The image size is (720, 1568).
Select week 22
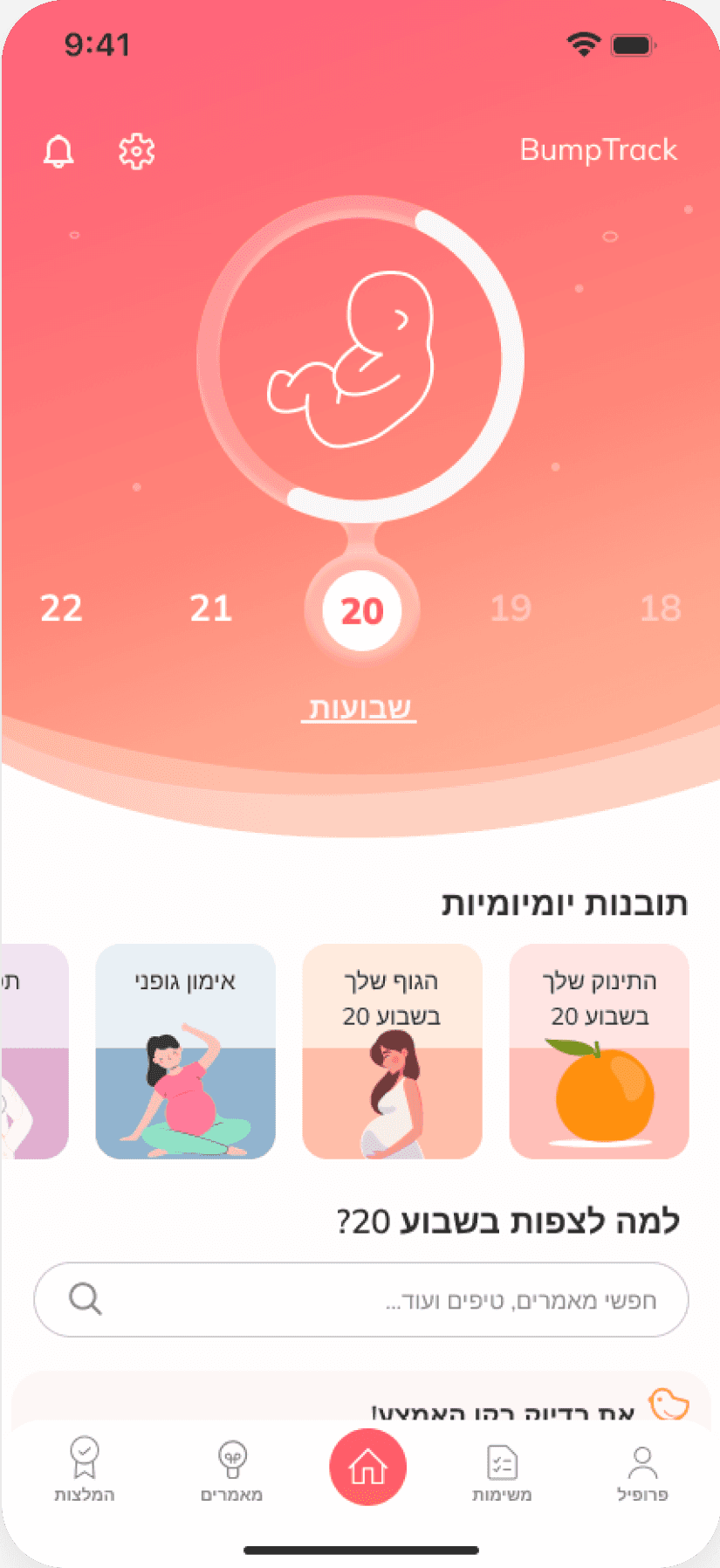point(61,609)
